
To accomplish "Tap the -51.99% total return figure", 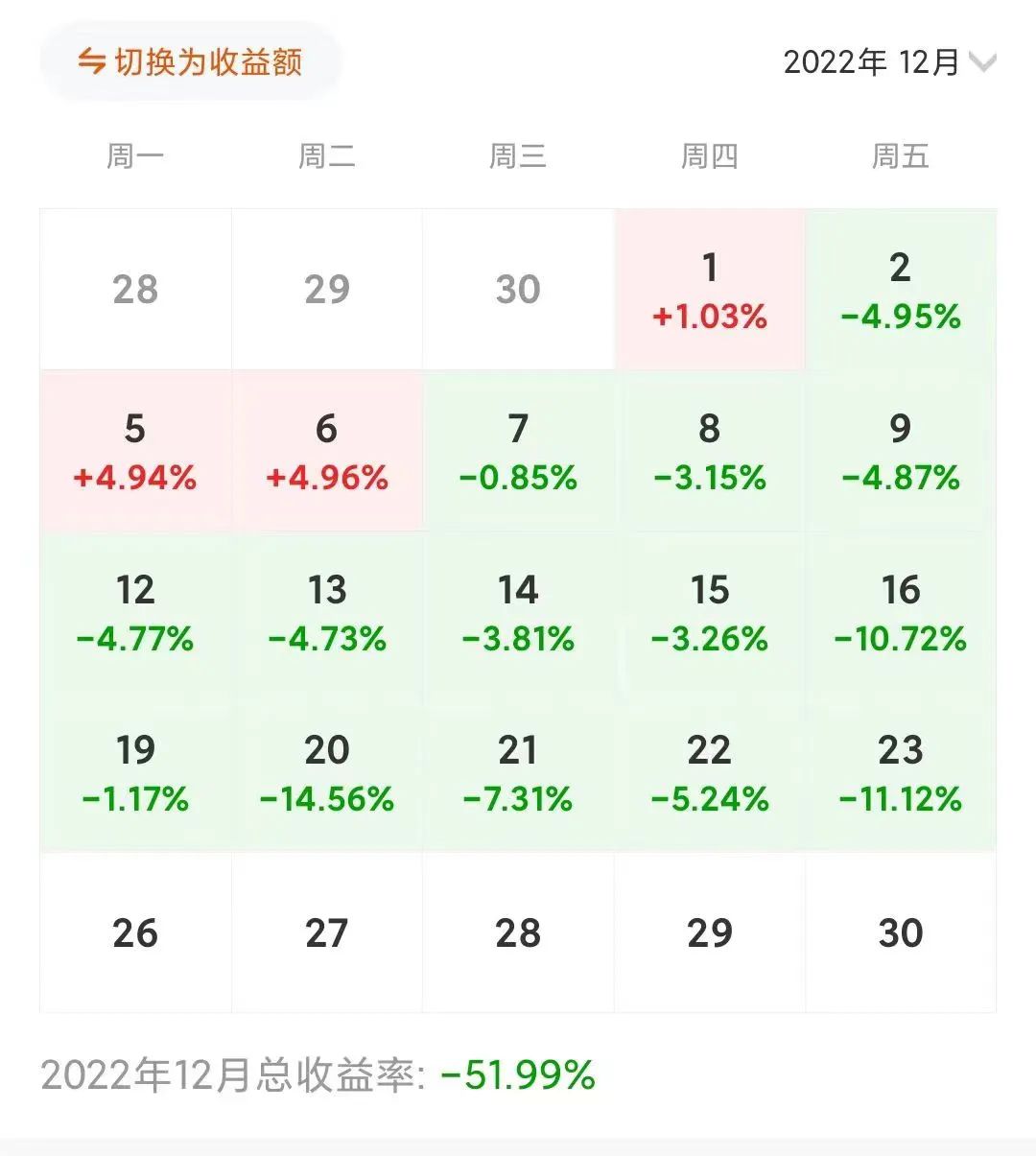I will click(x=518, y=1076).
